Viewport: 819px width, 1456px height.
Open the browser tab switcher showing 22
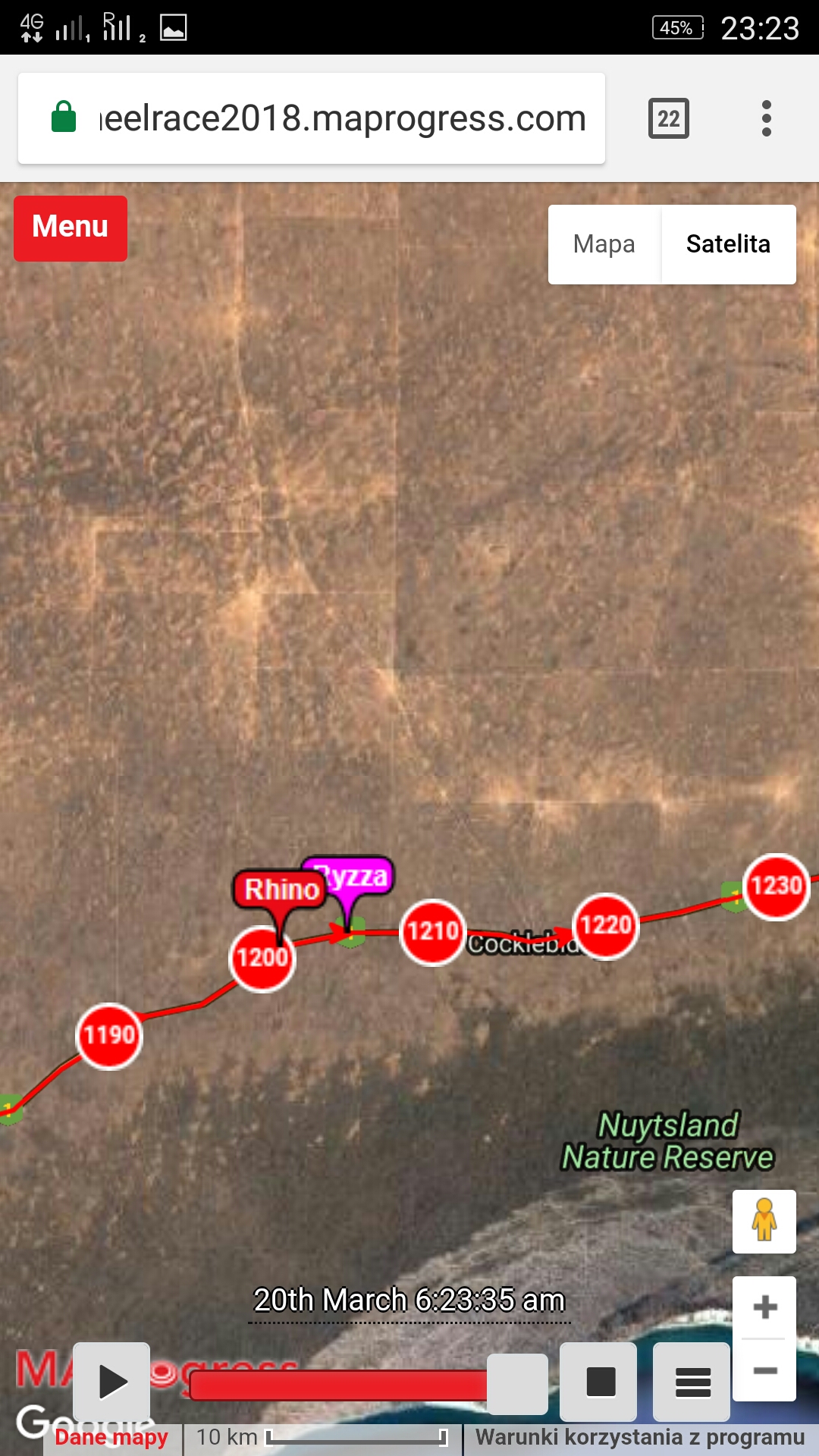point(669,118)
